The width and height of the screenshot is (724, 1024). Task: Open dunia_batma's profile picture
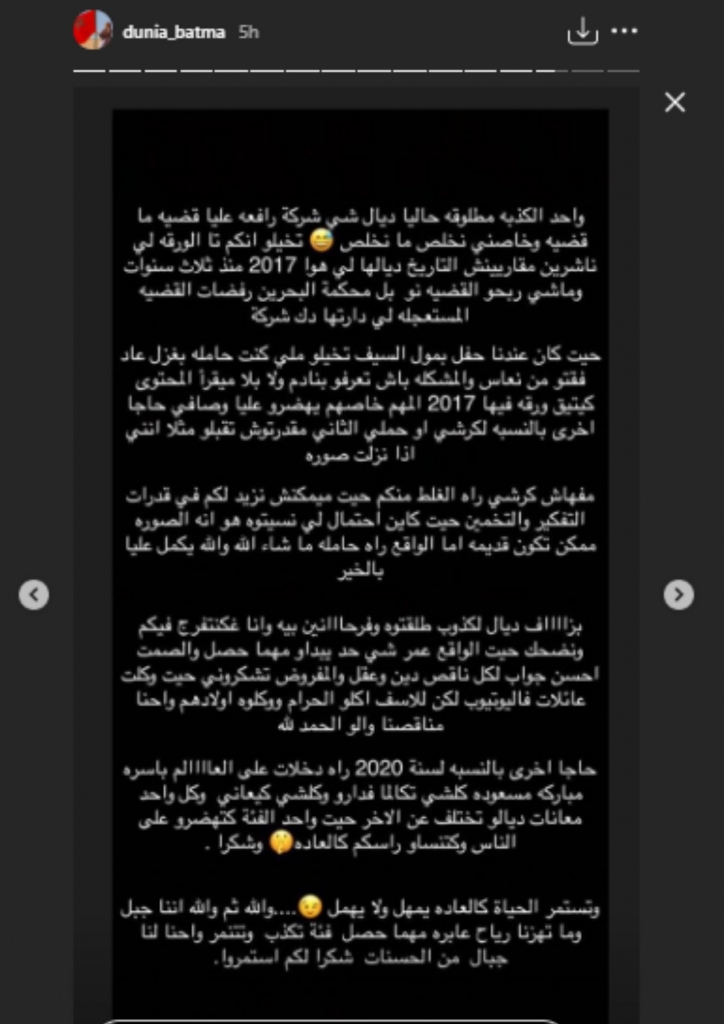(x=93, y=30)
